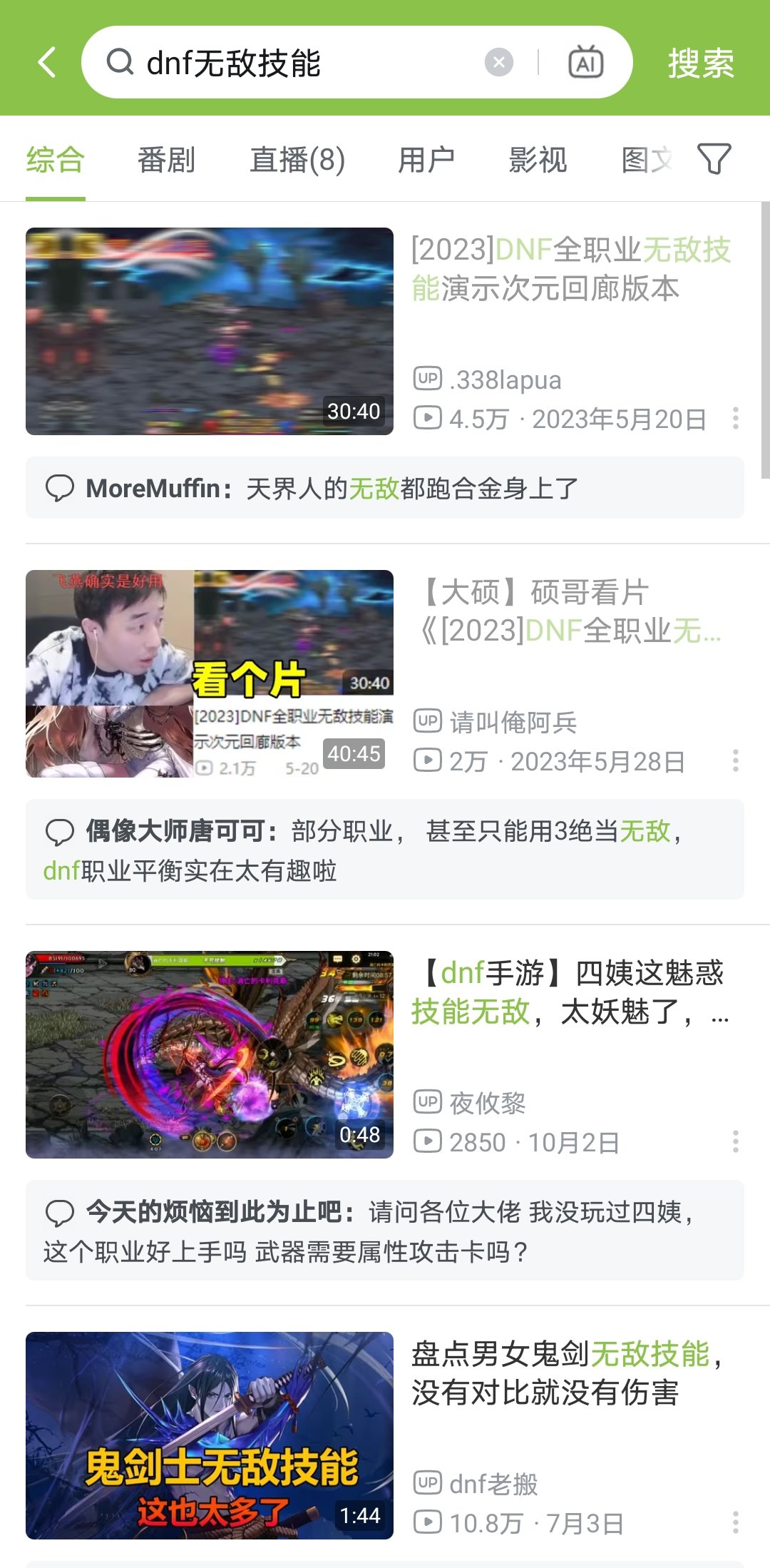
Task: Open the AI search assistant icon
Action: (x=585, y=63)
